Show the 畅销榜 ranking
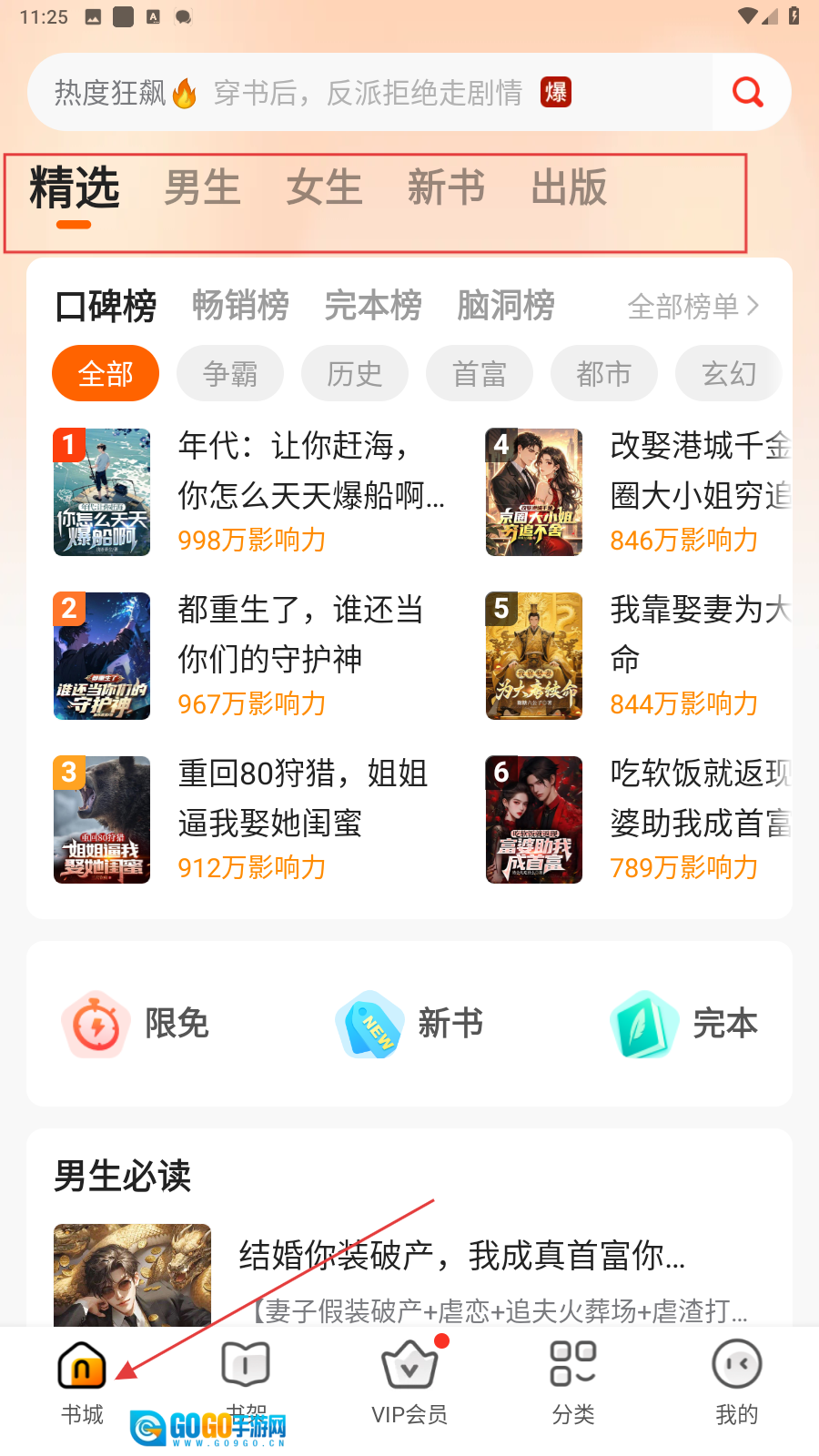819x1456 pixels. point(240,306)
